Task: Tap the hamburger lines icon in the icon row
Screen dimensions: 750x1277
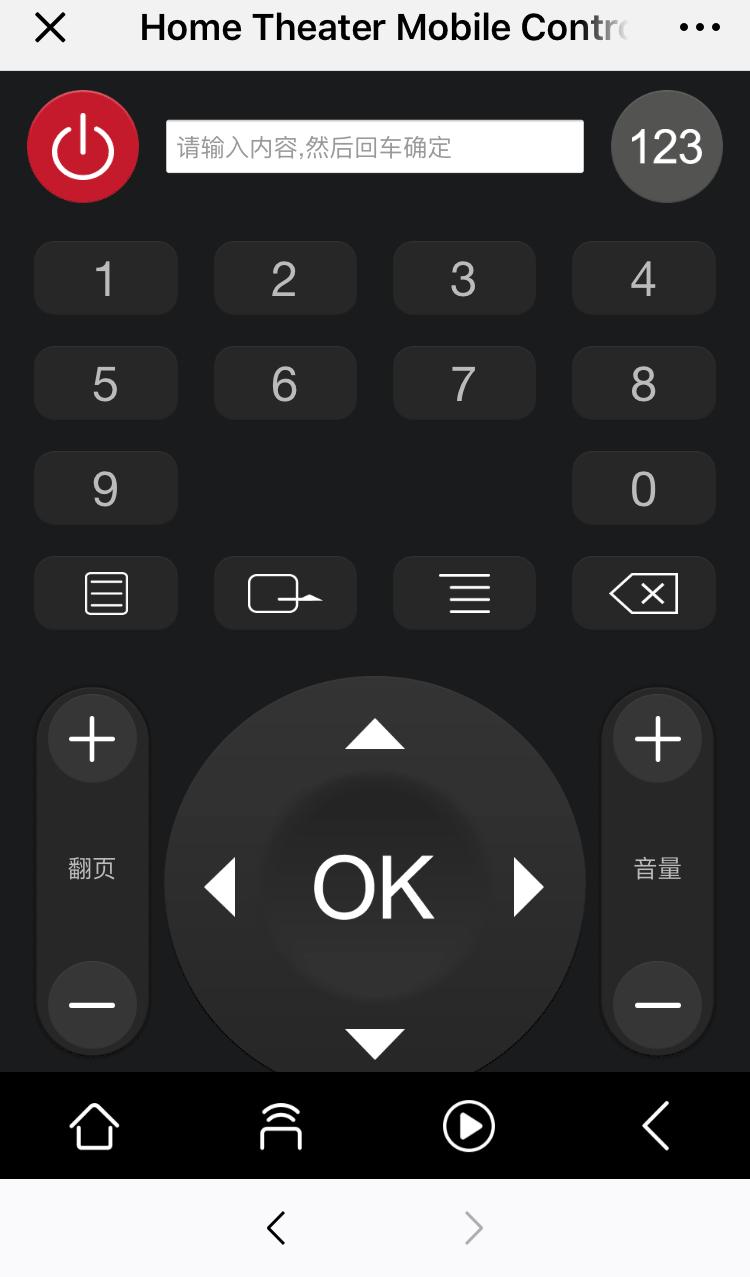Action: click(464, 592)
